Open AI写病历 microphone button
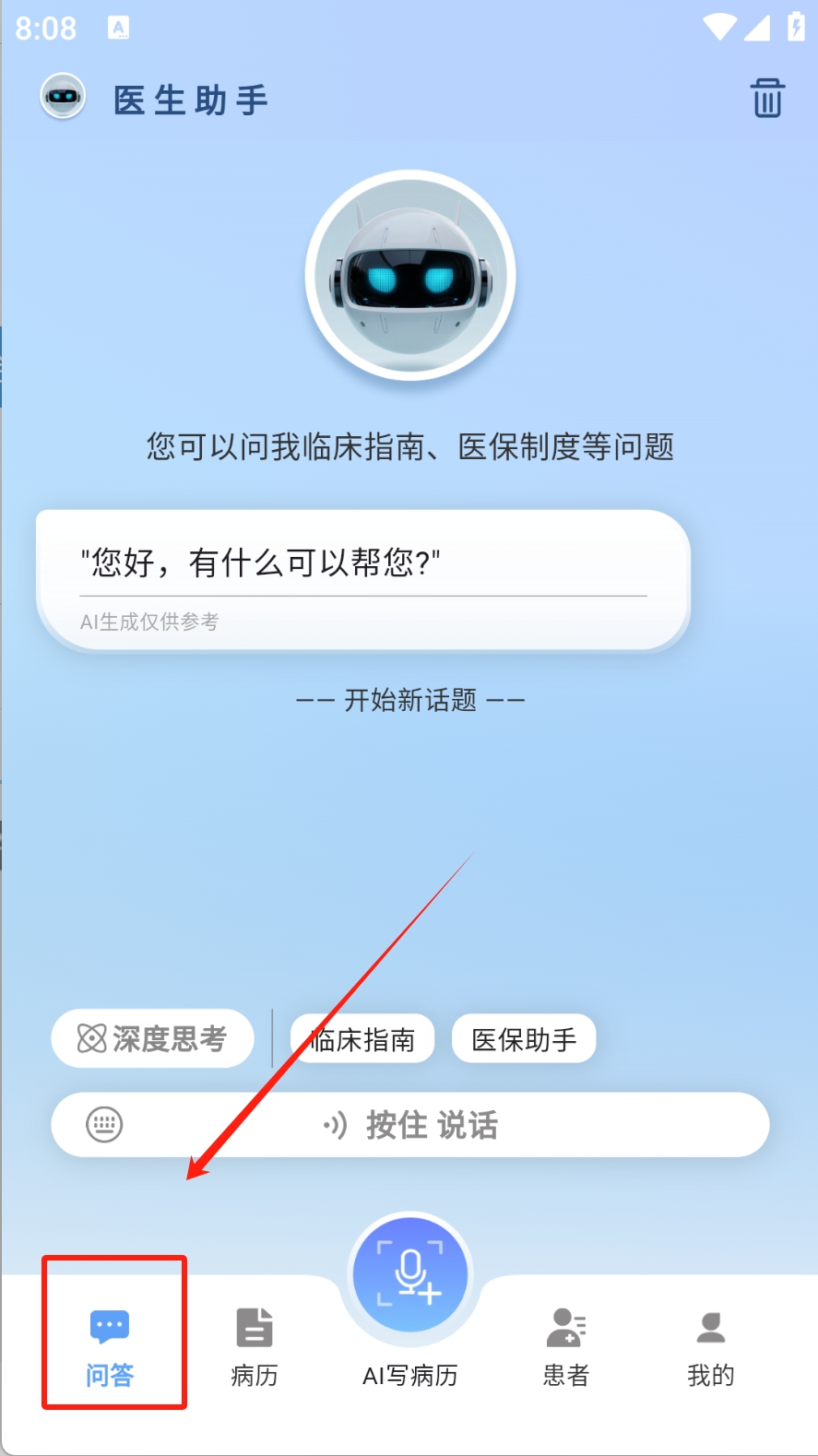The height and width of the screenshot is (1456, 818). tap(410, 1276)
